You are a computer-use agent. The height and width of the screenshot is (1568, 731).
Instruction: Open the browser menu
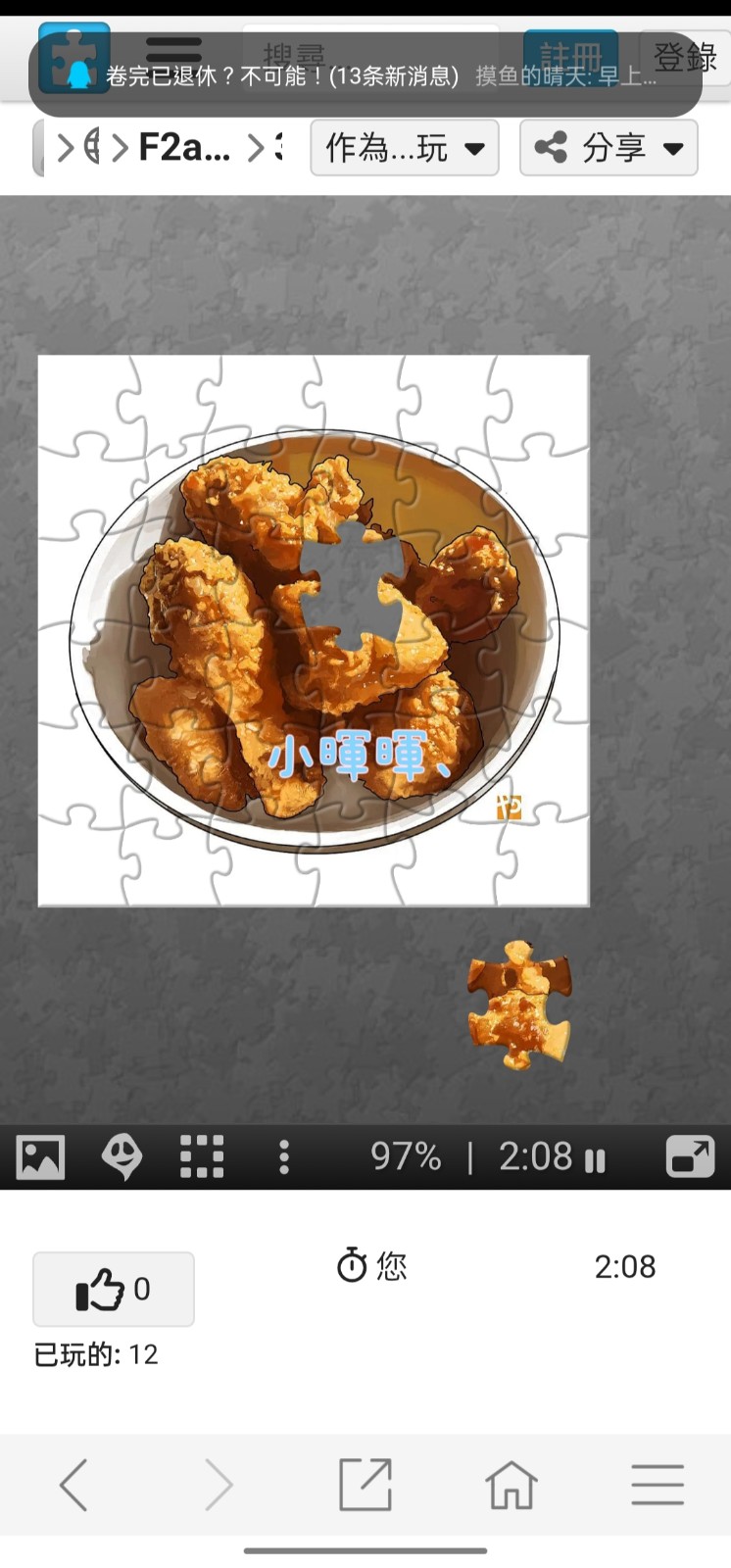coord(658,1485)
